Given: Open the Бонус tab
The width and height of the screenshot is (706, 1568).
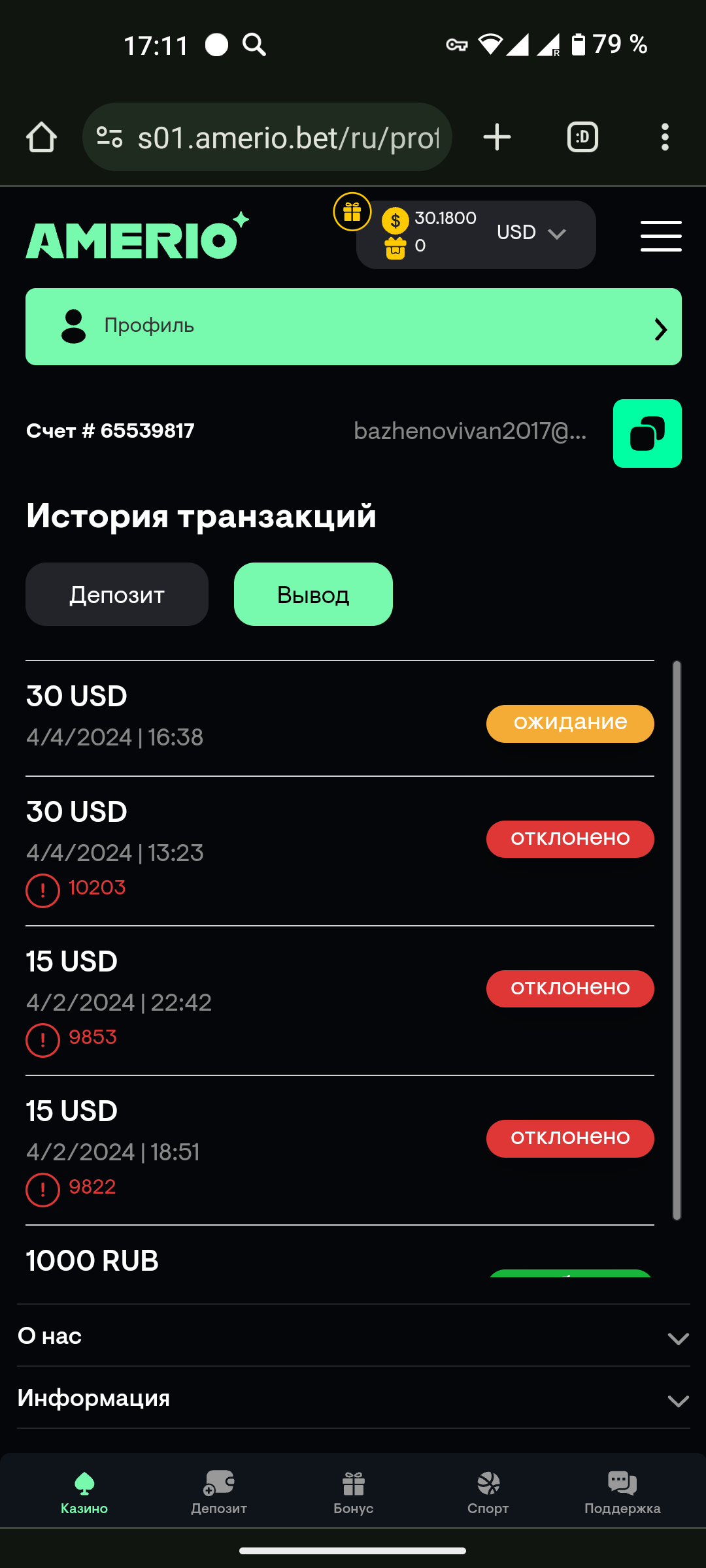Looking at the screenshot, I should pos(353,1492).
